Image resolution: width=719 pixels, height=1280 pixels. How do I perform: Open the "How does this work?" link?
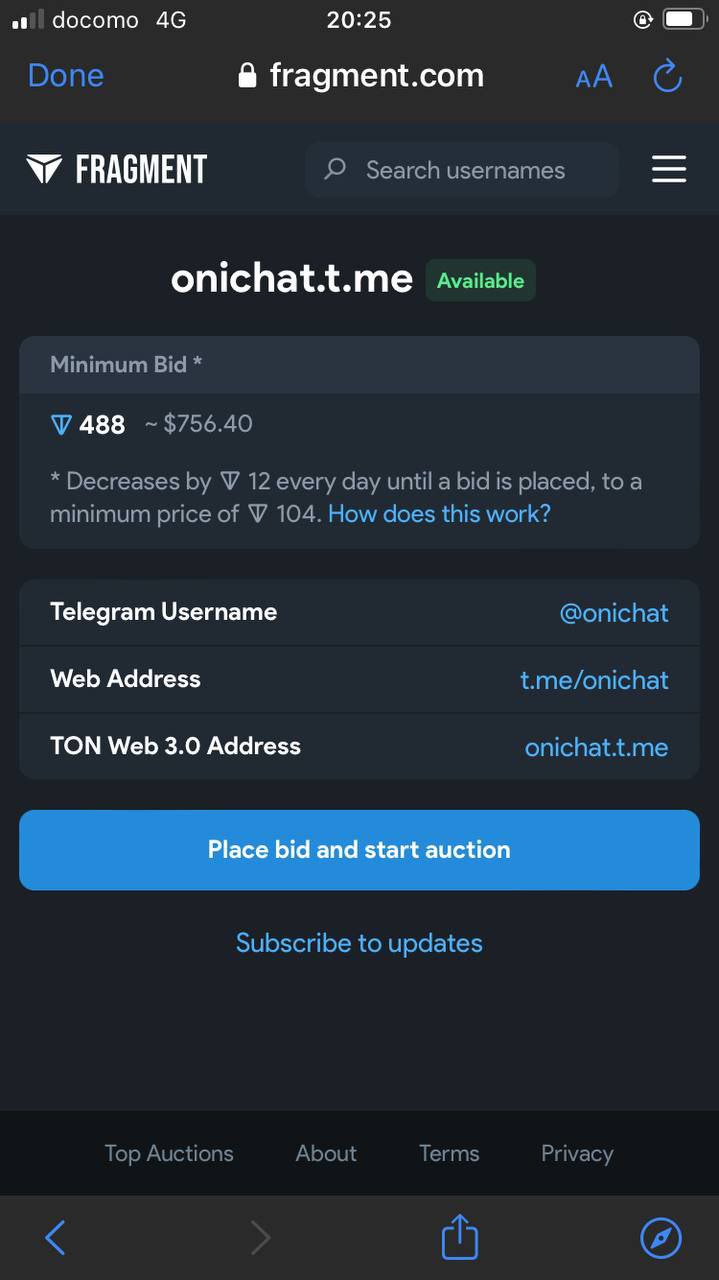(x=439, y=514)
